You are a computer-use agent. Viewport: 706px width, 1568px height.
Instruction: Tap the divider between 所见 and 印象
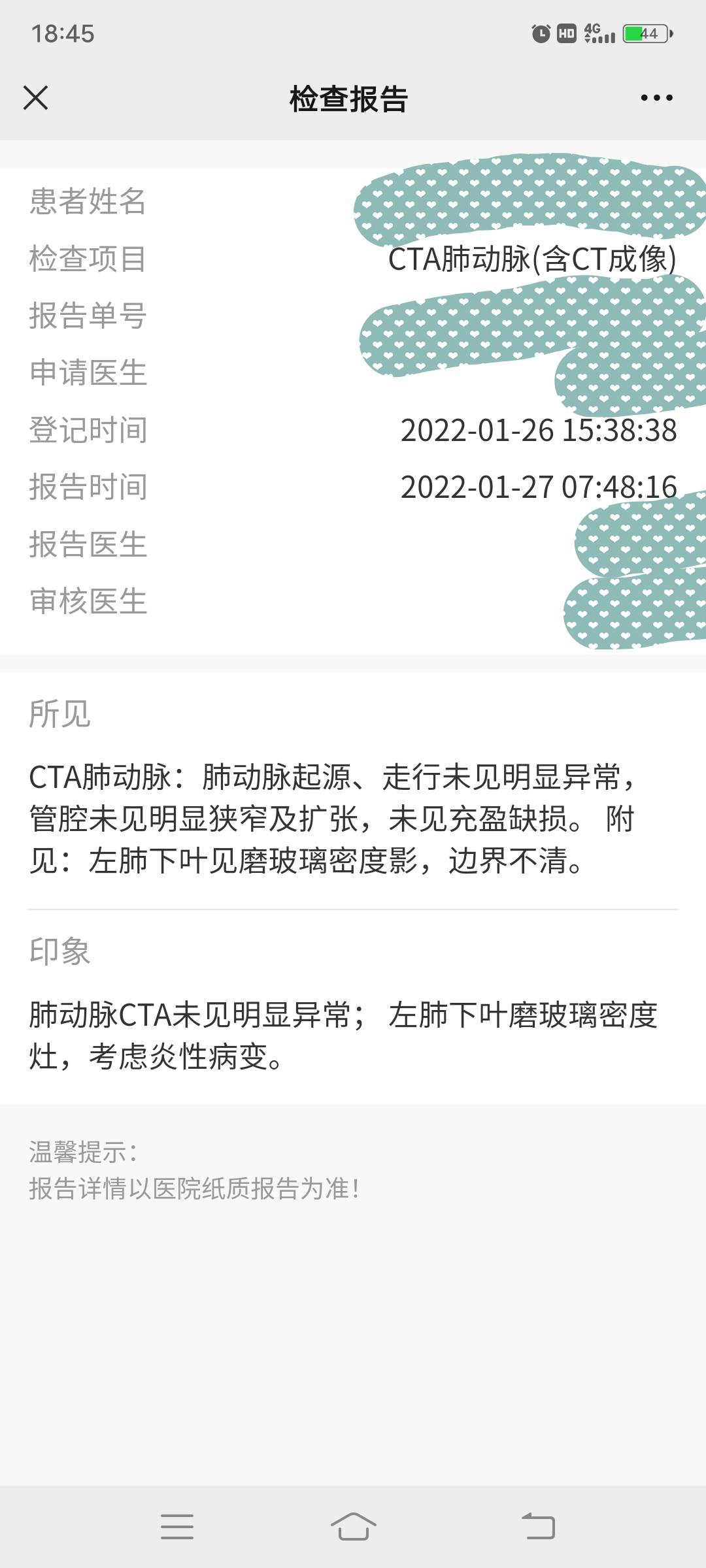pos(353,907)
